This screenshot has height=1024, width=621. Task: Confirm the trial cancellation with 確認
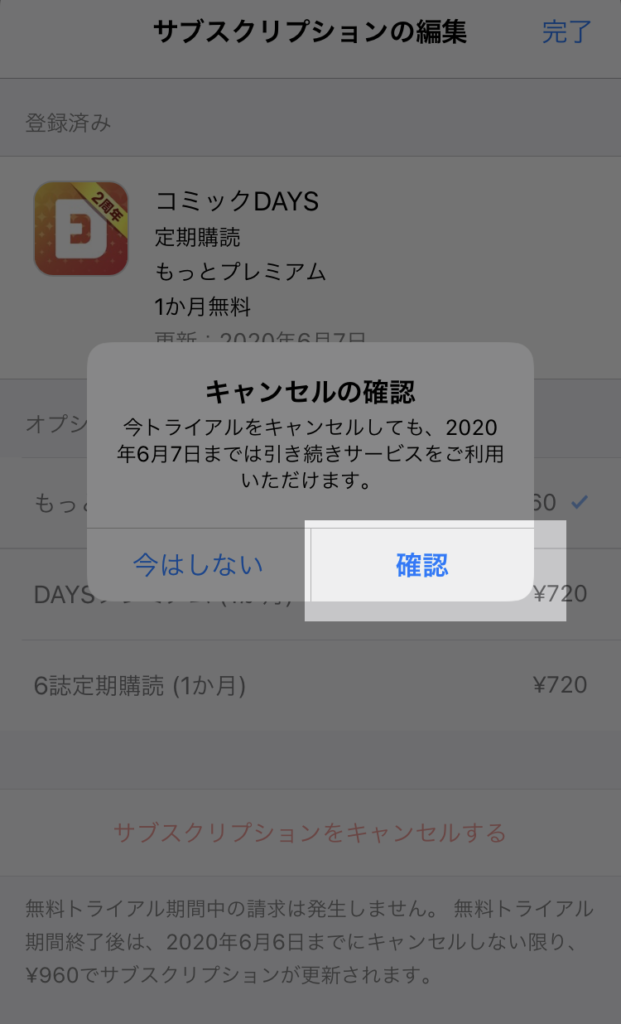tap(422, 565)
